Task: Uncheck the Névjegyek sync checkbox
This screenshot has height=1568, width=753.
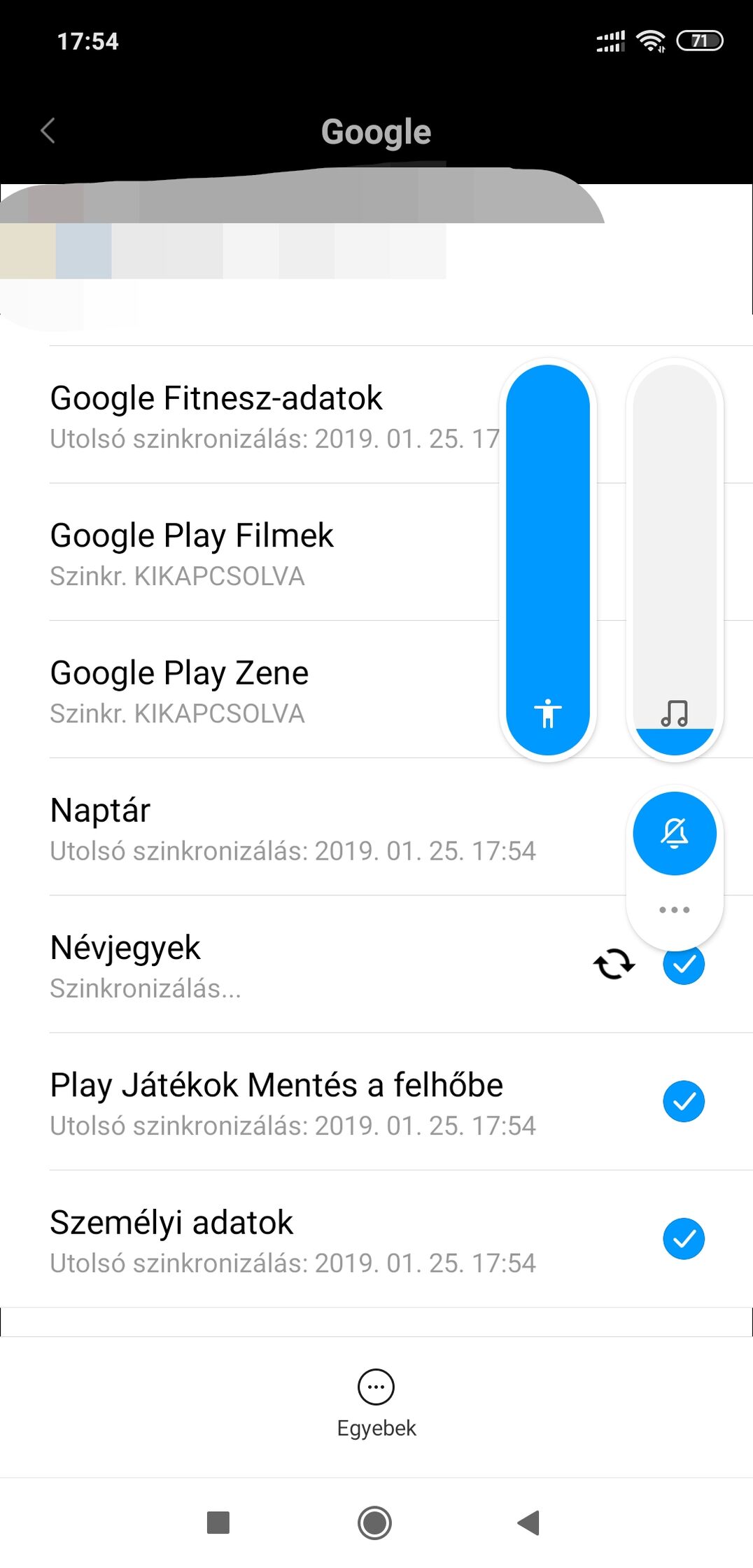Action: [684, 964]
